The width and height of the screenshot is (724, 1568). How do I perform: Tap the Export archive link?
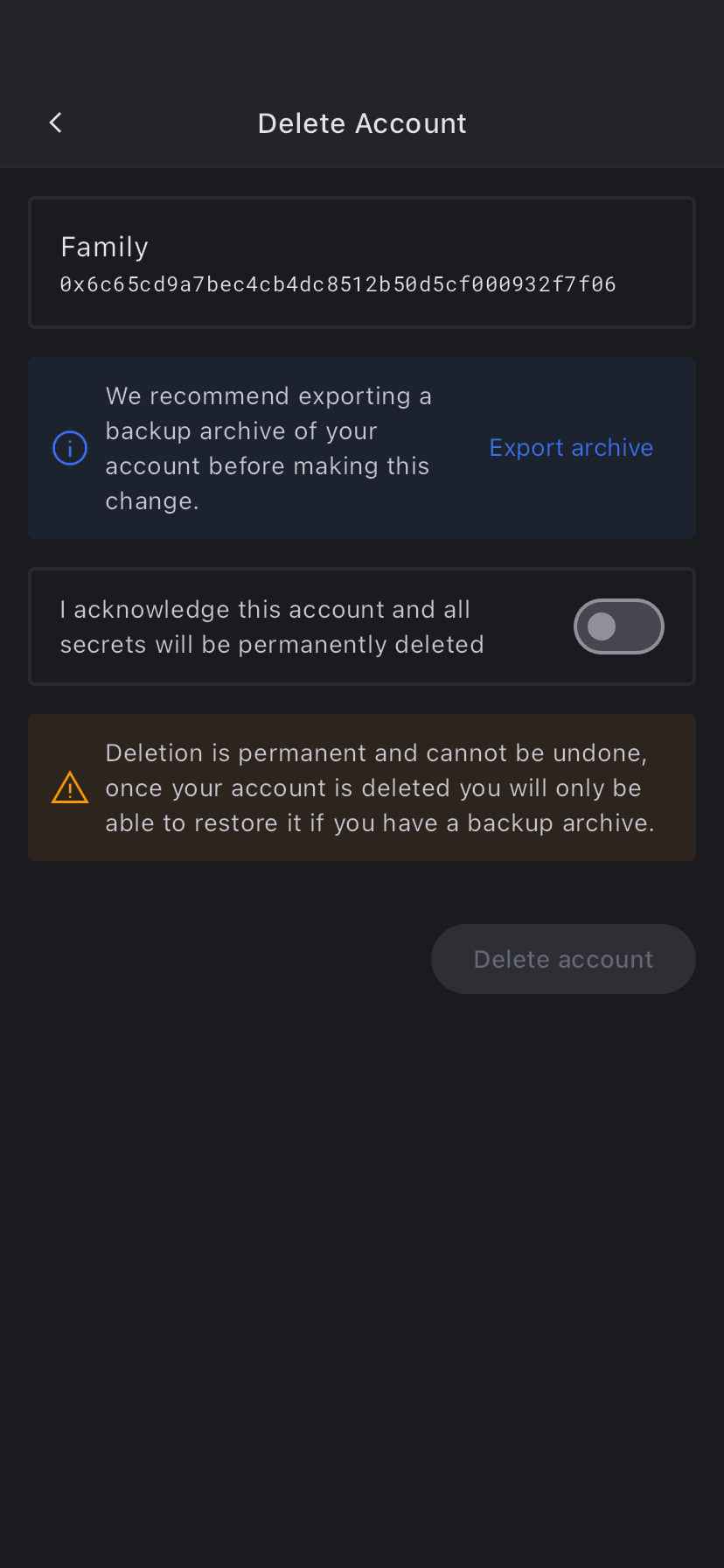click(571, 448)
